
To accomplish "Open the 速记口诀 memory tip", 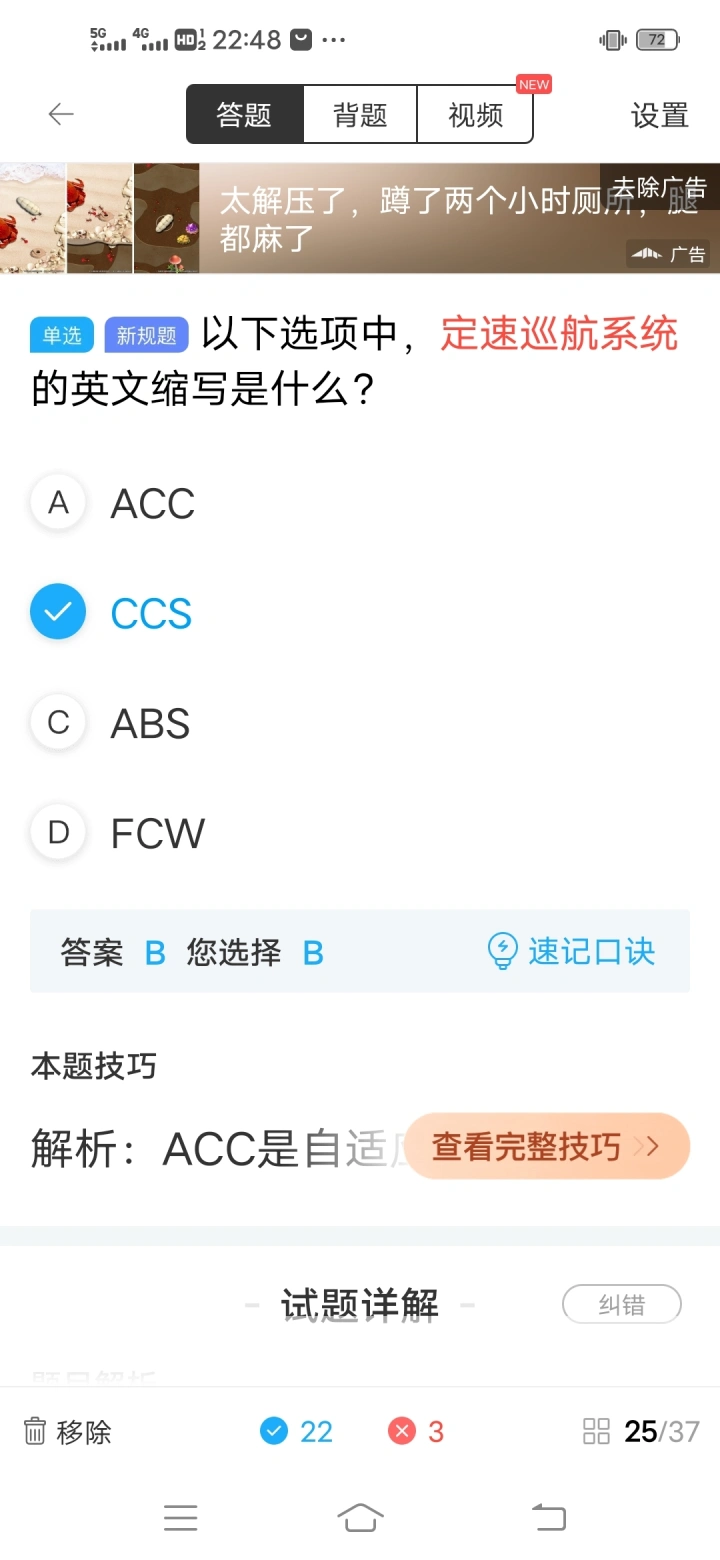I will (571, 951).
